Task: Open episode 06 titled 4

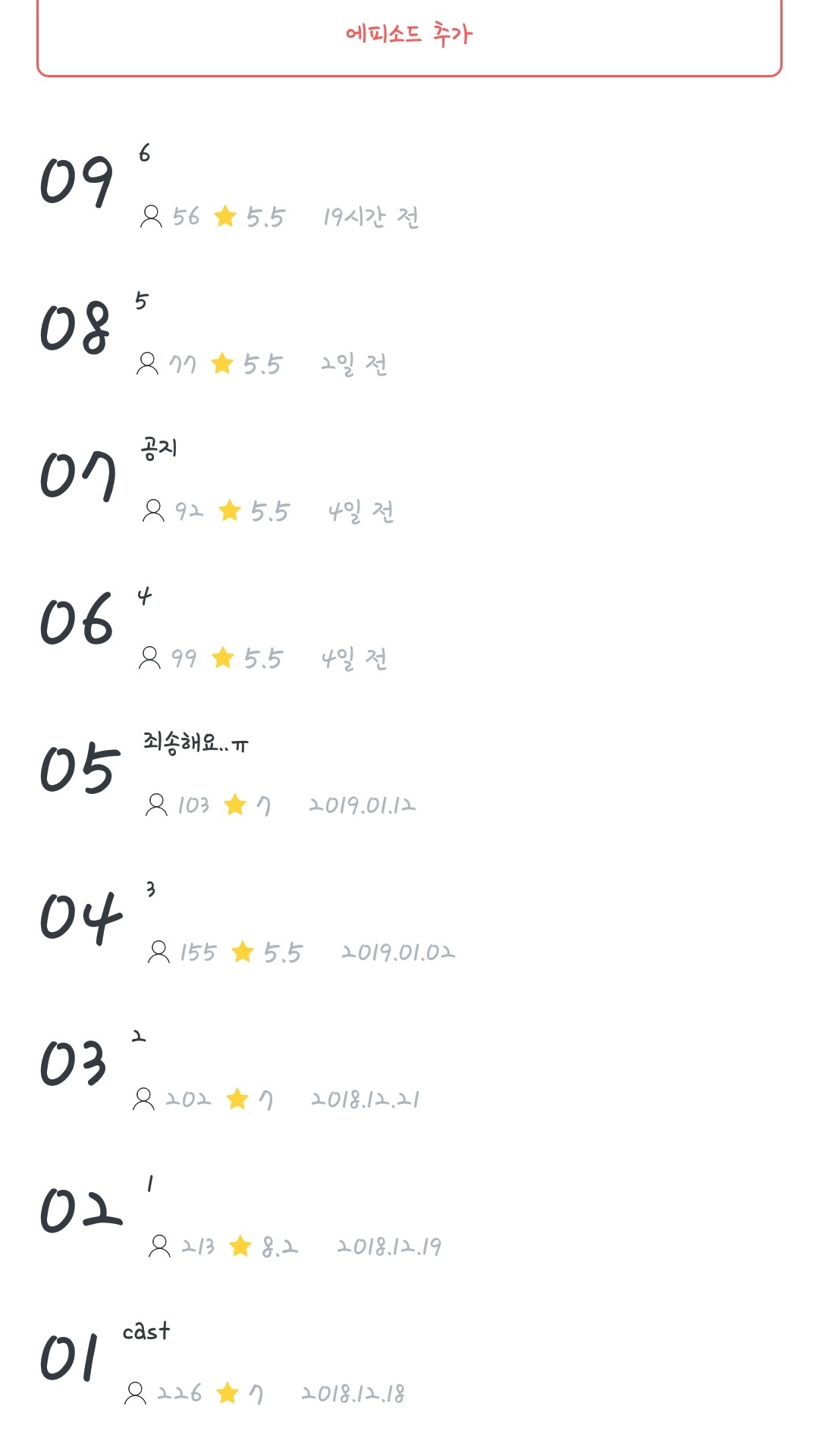Action: (x=227, y=626)
